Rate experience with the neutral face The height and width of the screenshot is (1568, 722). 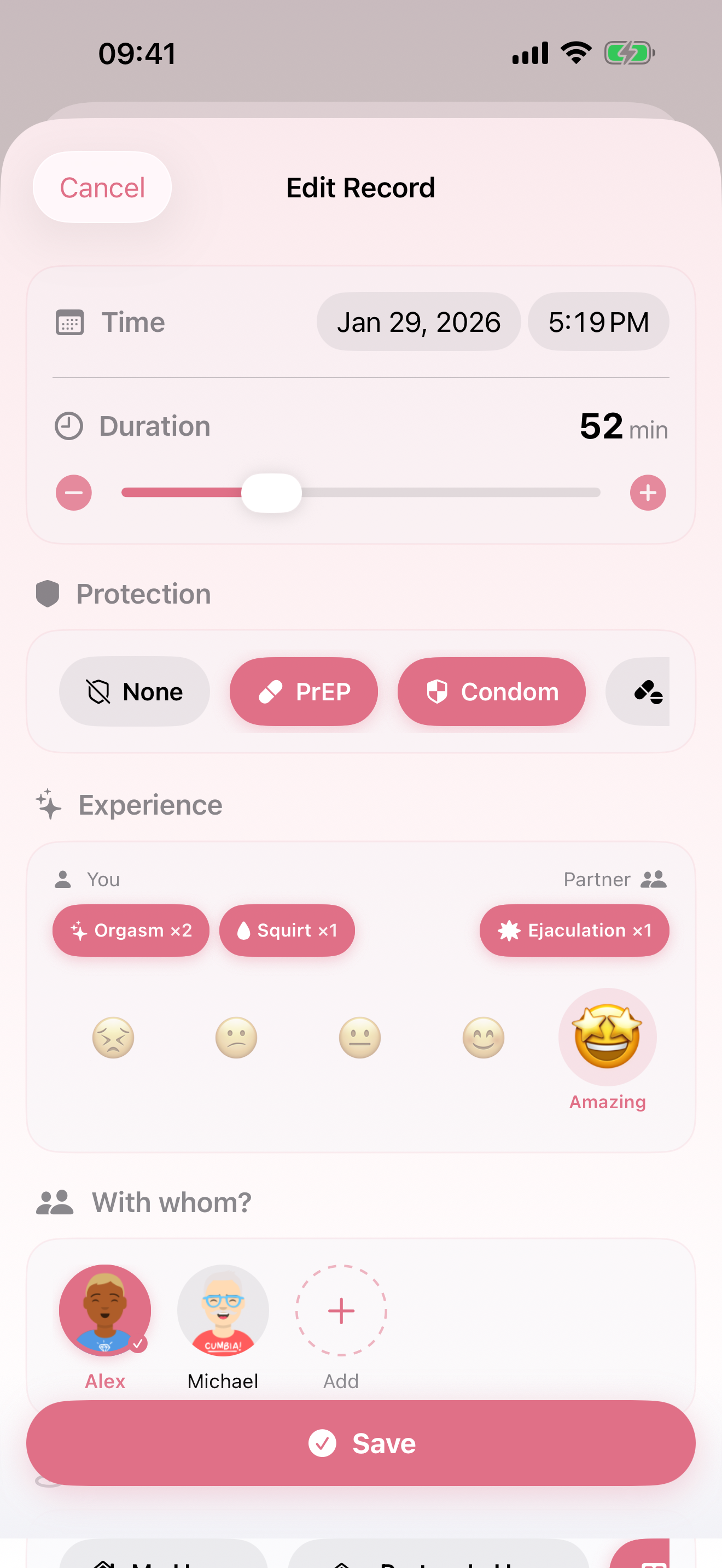tap(360, 1037)
